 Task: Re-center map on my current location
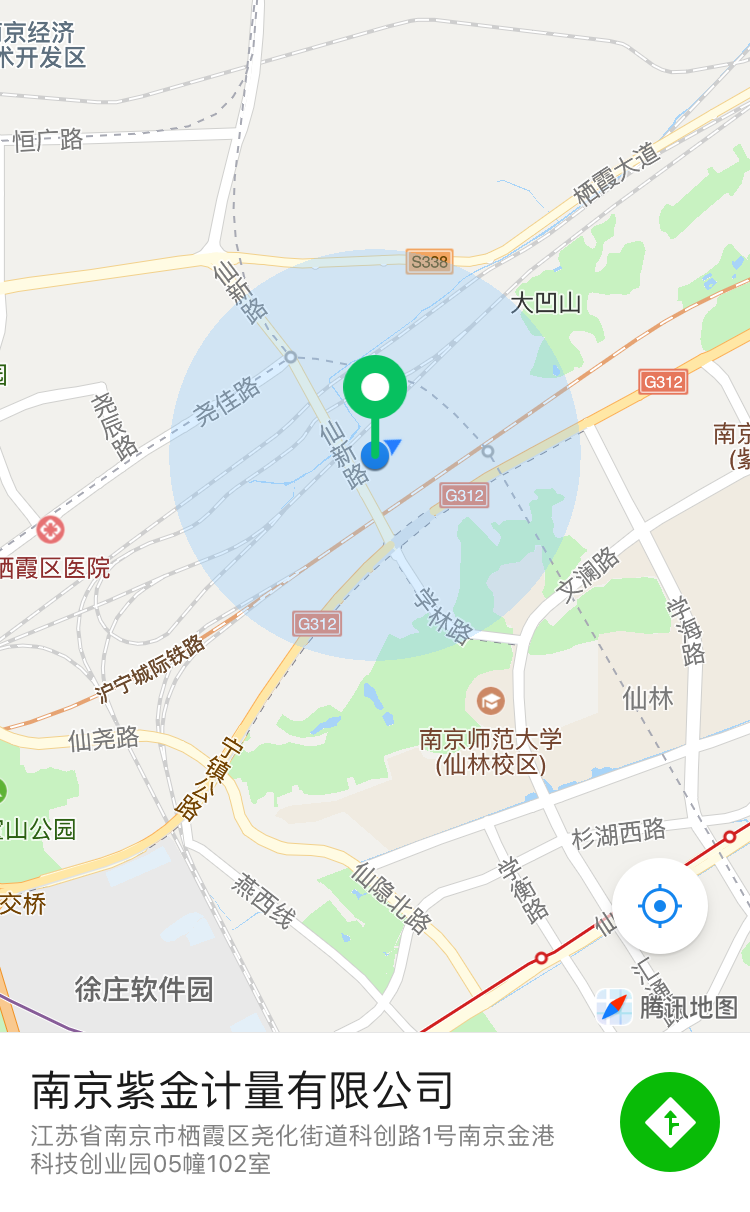[x=660, y=906]
